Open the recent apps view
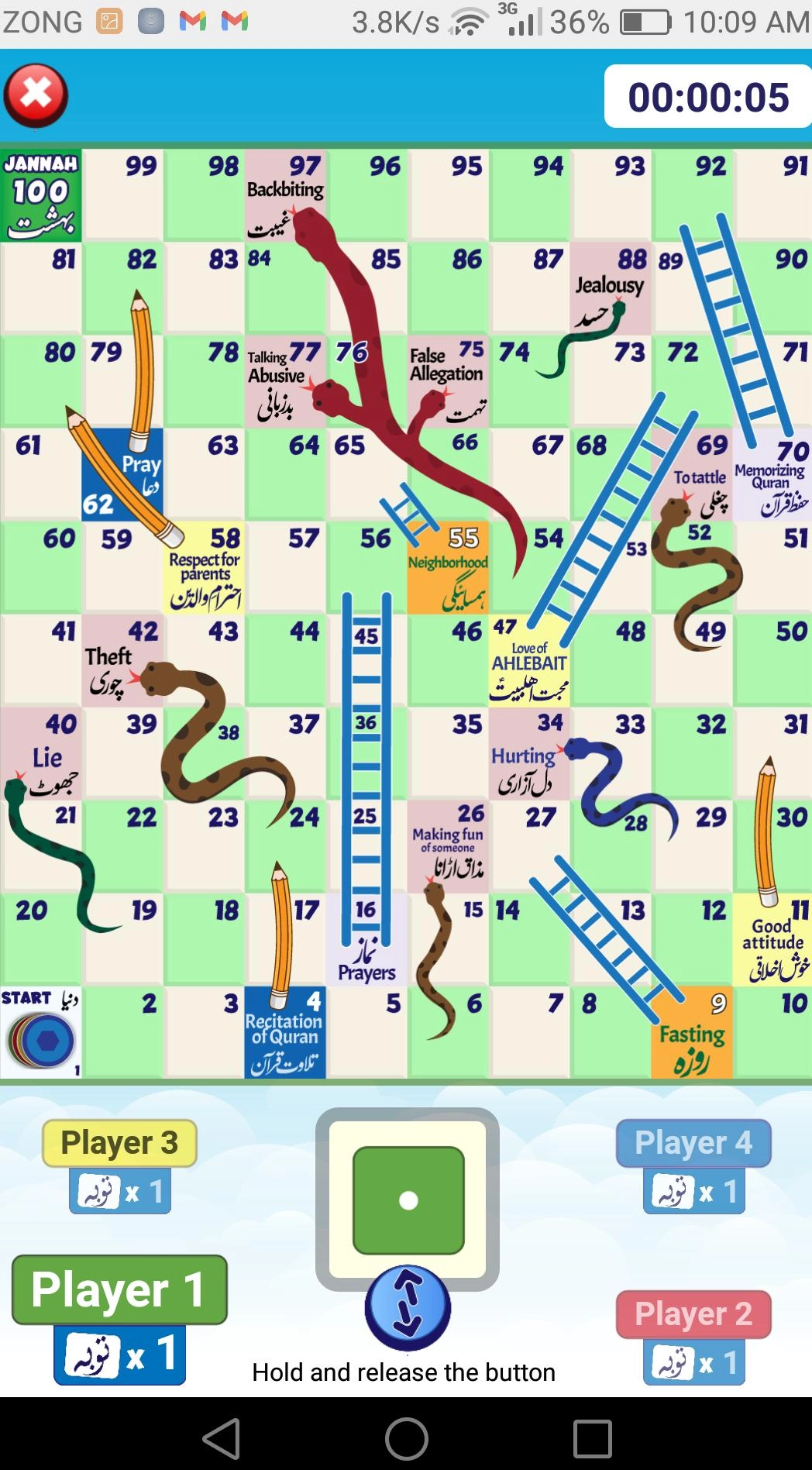Viewport: 812px width, 1470px height. (x=592, y=1439)
